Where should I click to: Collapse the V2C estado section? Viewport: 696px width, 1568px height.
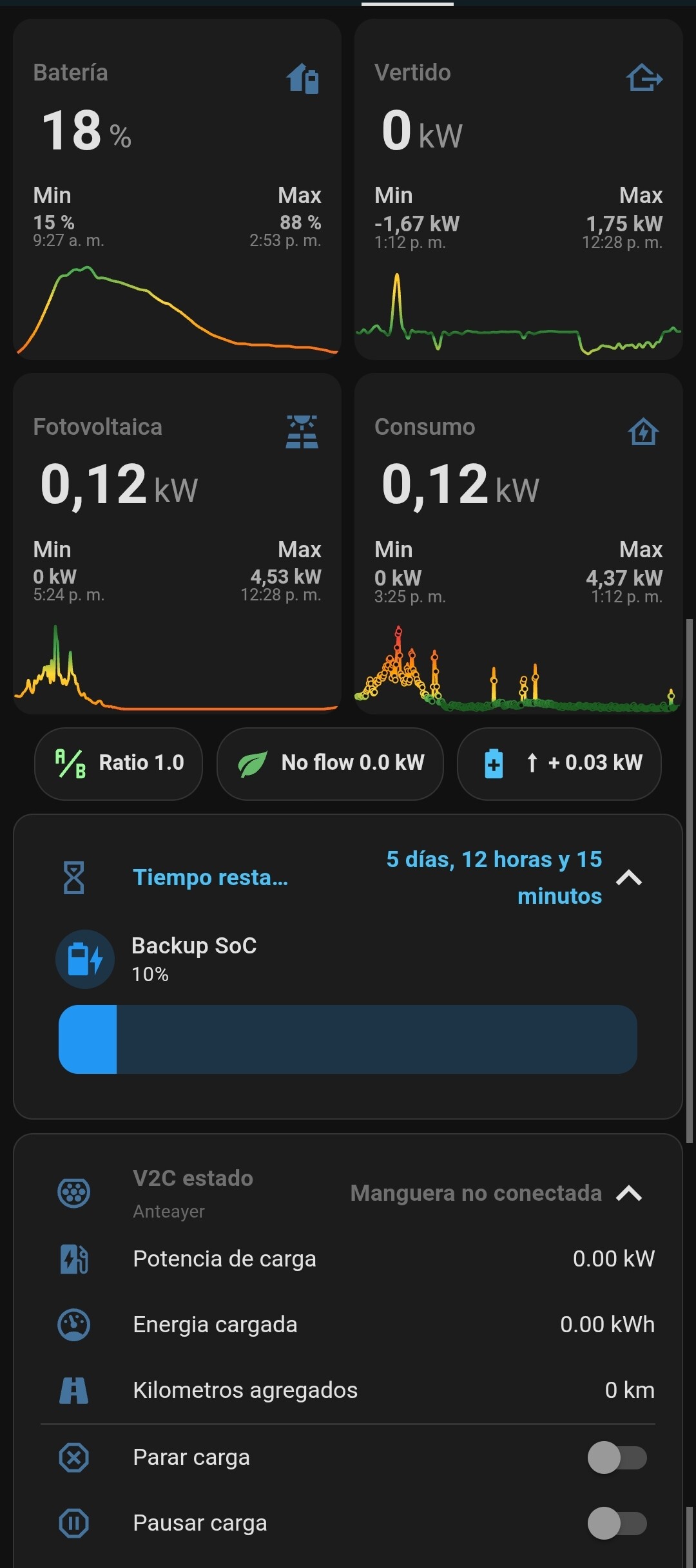(629, 1193)
